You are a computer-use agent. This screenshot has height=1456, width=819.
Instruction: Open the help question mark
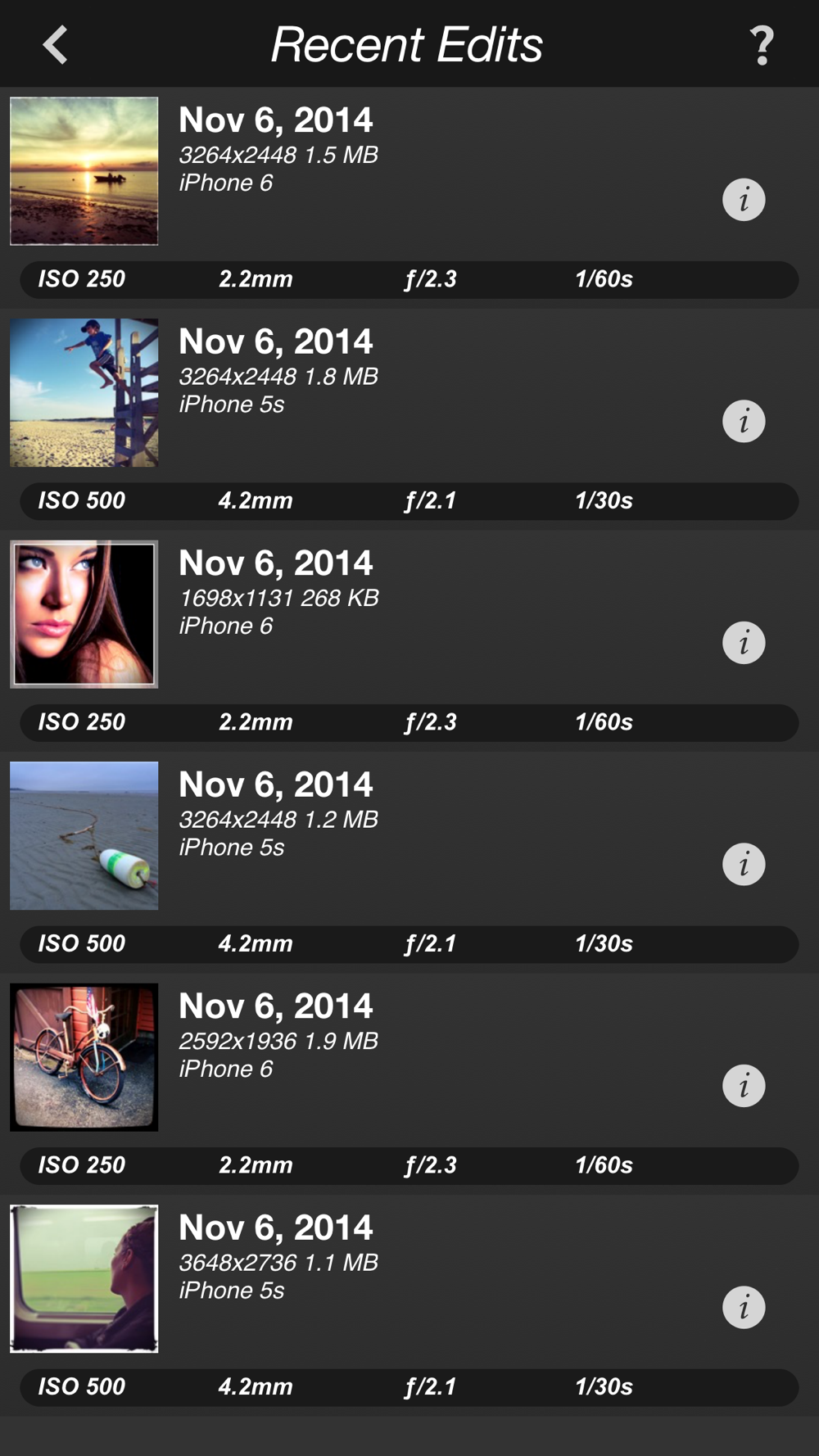tap(762, 46)
